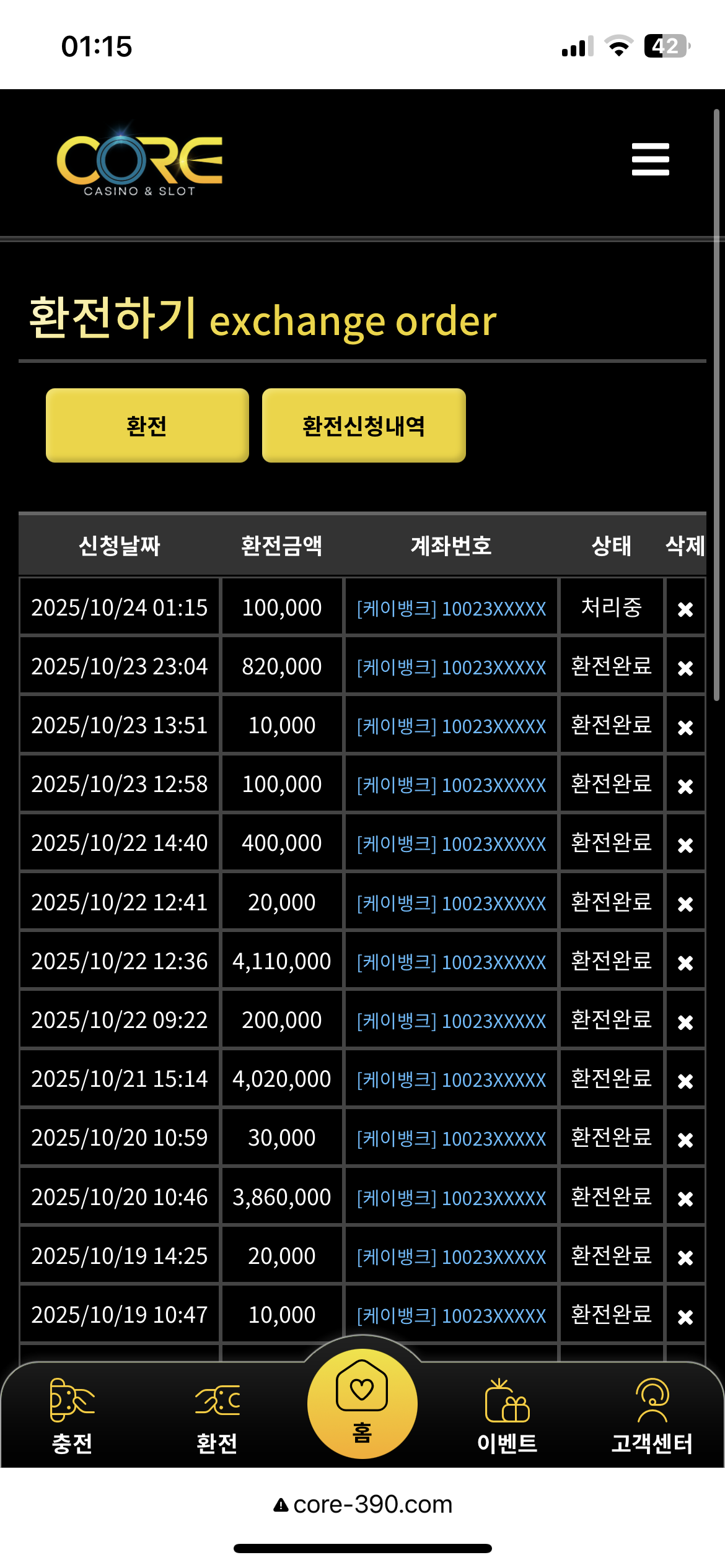Open 환전신청내역 history button
The image size is (725, 1568).
[x=364, y=425]
